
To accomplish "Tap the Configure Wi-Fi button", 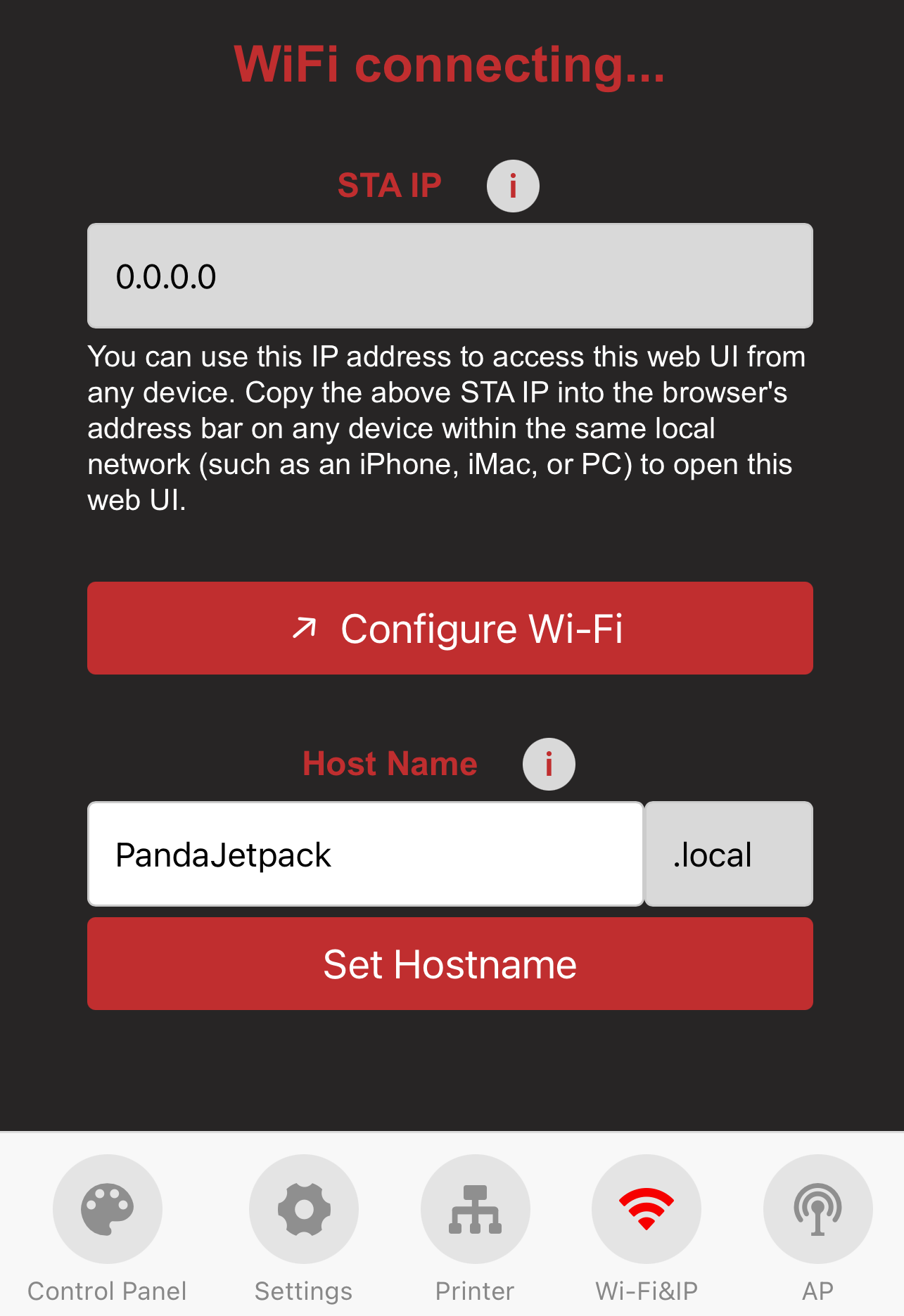I will coord(450,628).
